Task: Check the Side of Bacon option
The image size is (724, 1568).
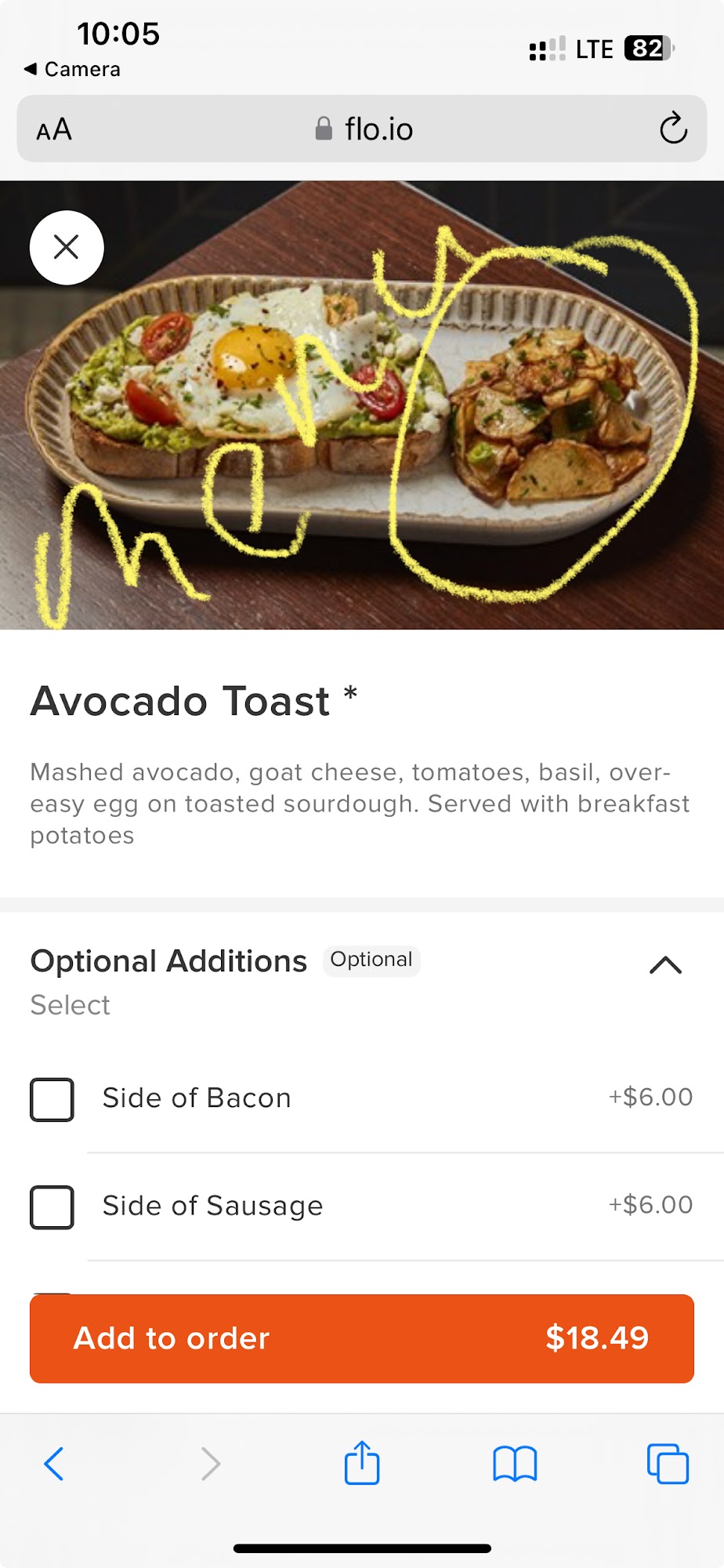Action: click(52, 1099)
